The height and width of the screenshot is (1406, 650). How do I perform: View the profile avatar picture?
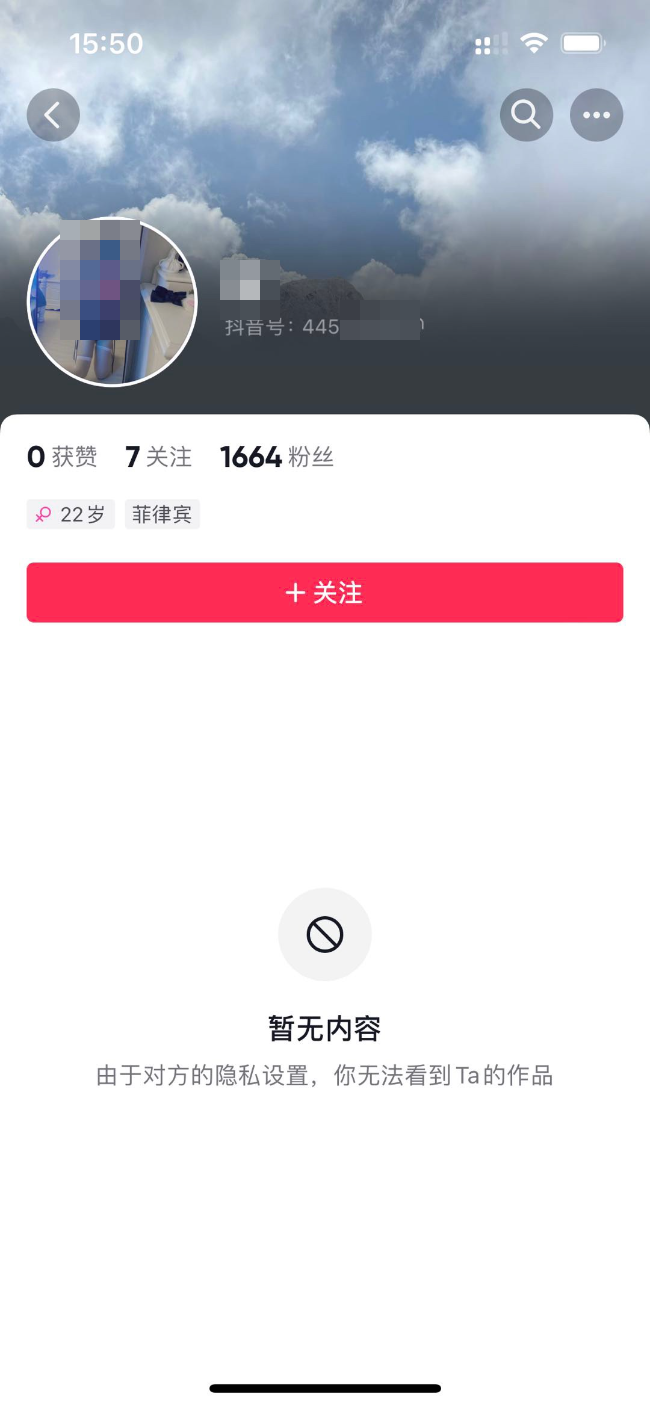[112, 302]
